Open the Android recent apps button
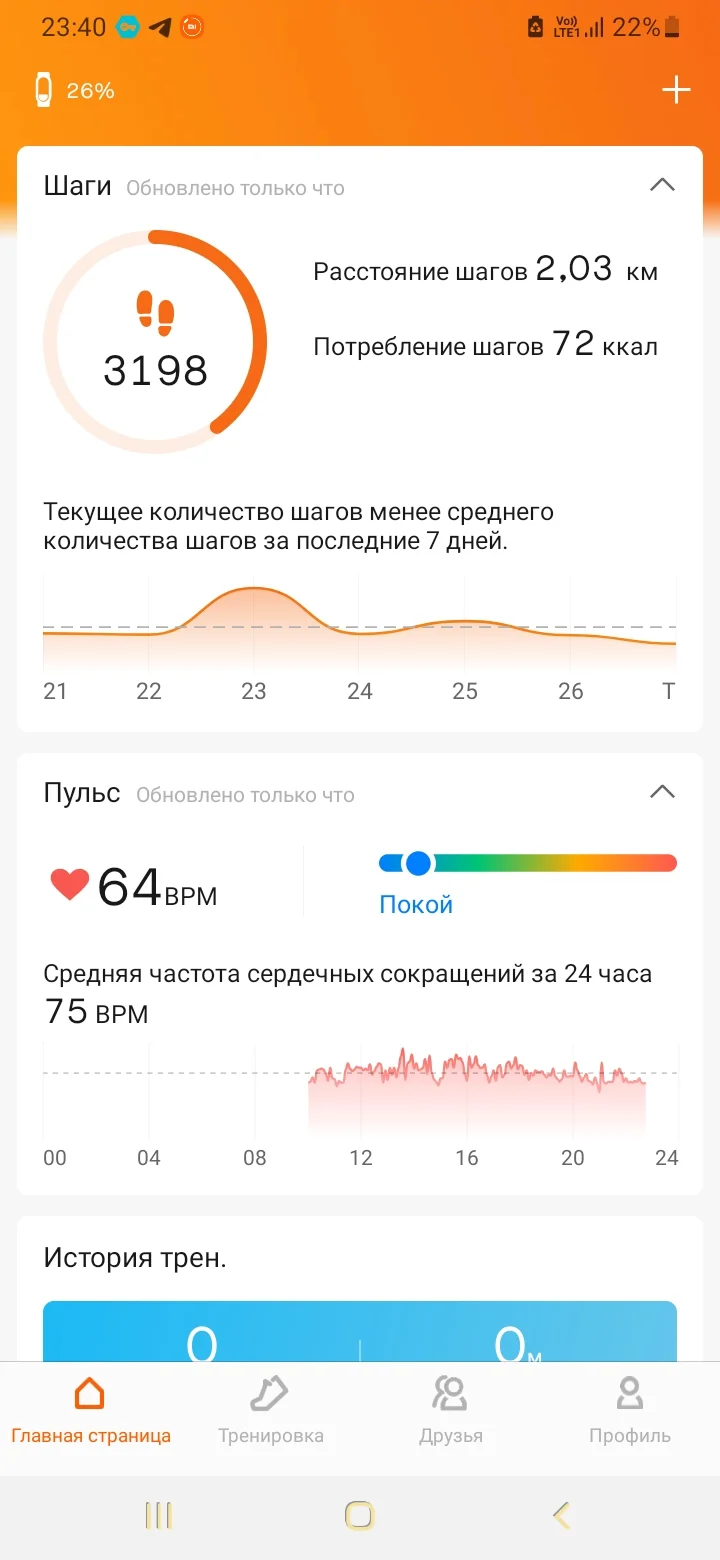Viewport: 720px width, 1560px height. [x=158, y=1516]
